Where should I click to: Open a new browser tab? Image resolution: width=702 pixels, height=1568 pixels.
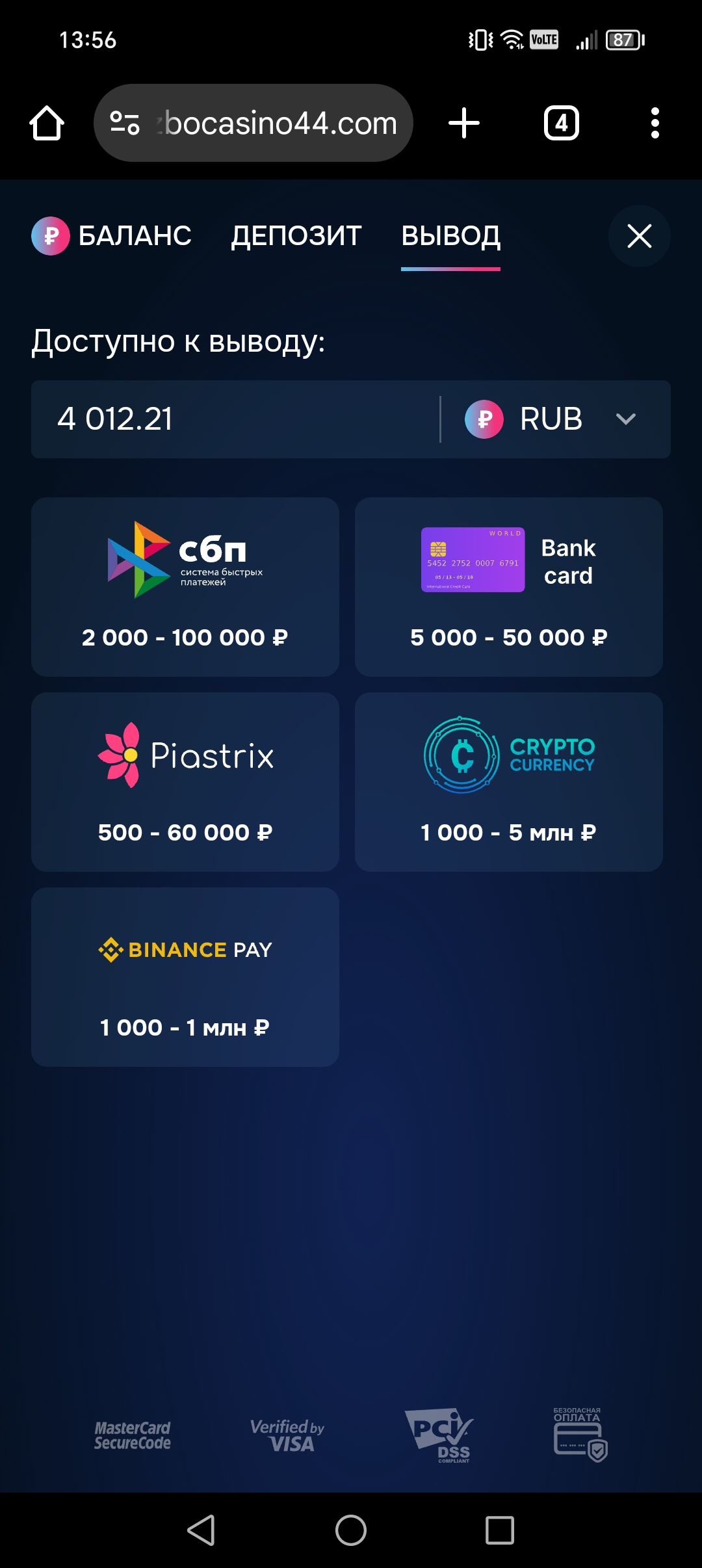464,123
